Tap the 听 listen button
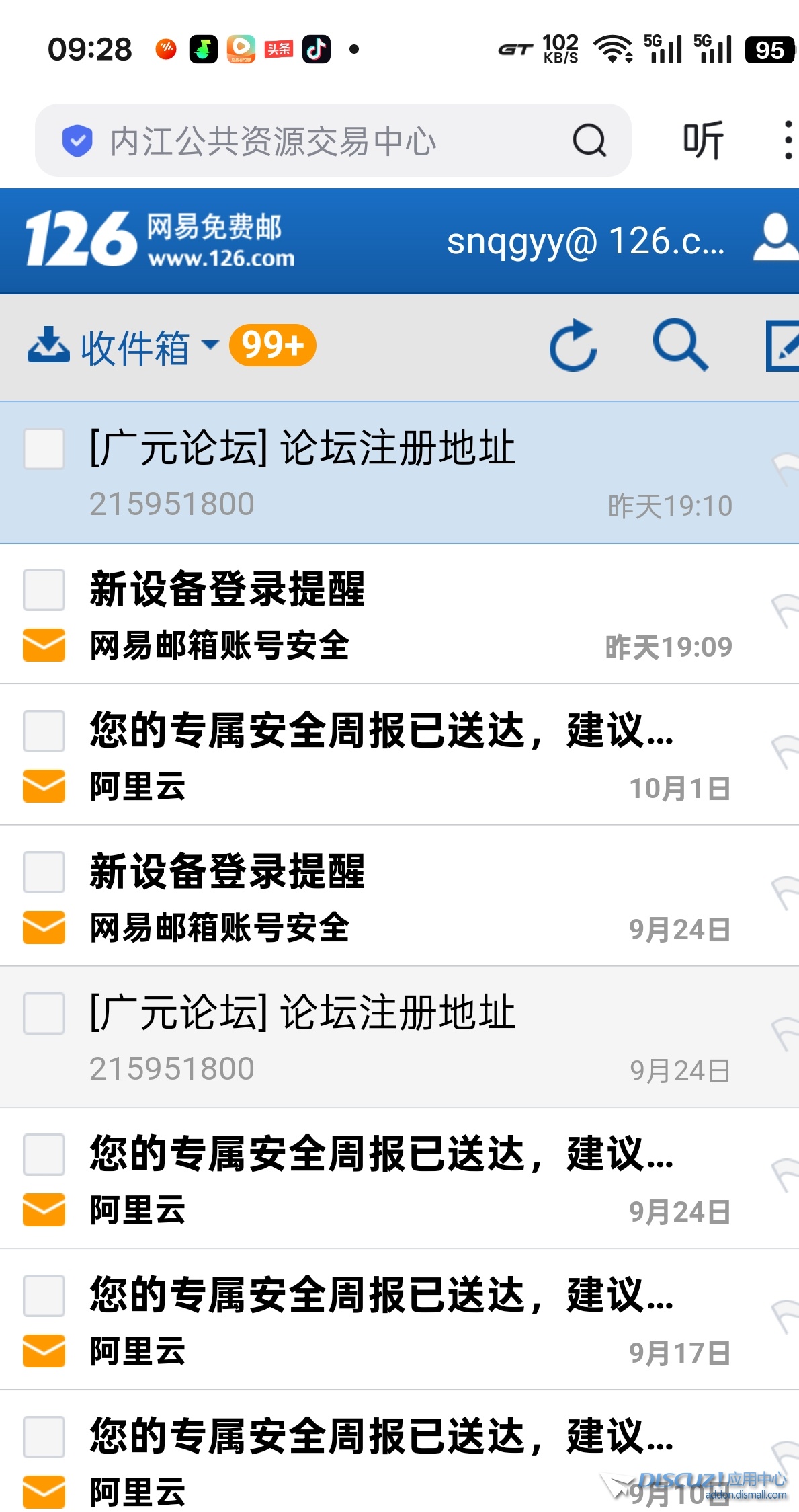The height and width of the screenshot is (1512, 799). tap(703, 141)
